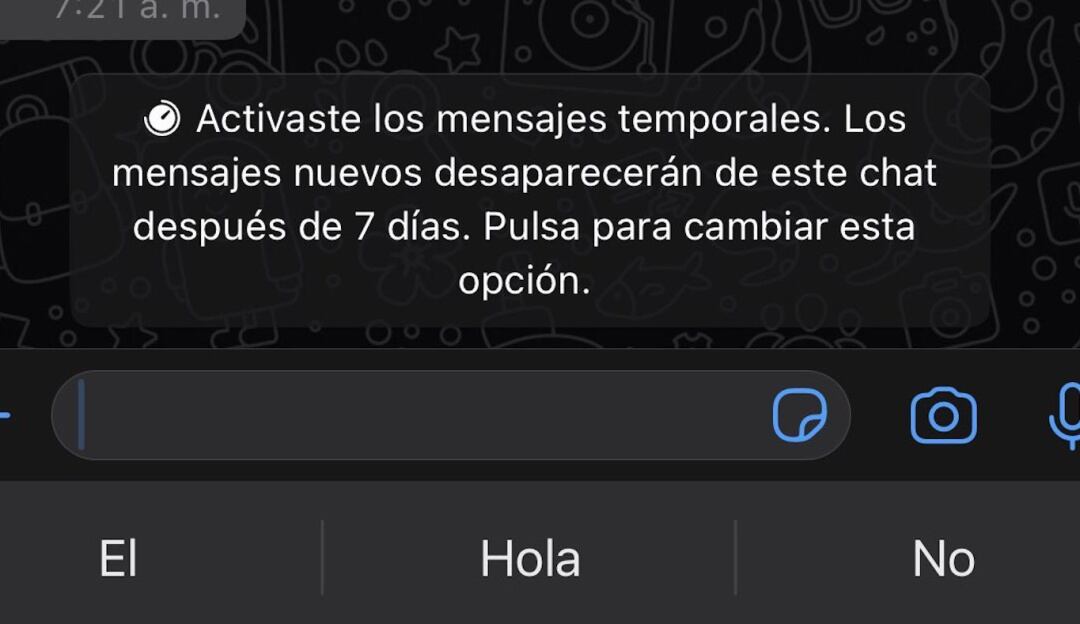Focus the message text field
Image resolution: width=1080 pixels, height=624 pixels.
(x=420, y=415)
